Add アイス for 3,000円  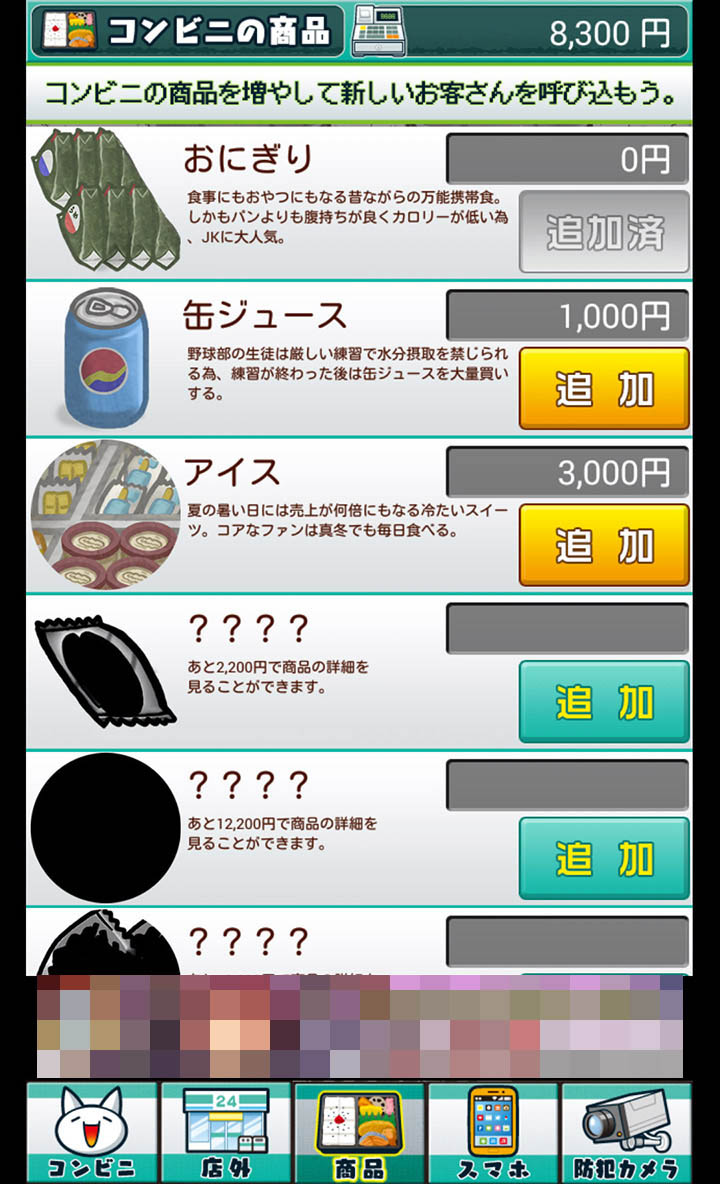(x=604, y=545)
